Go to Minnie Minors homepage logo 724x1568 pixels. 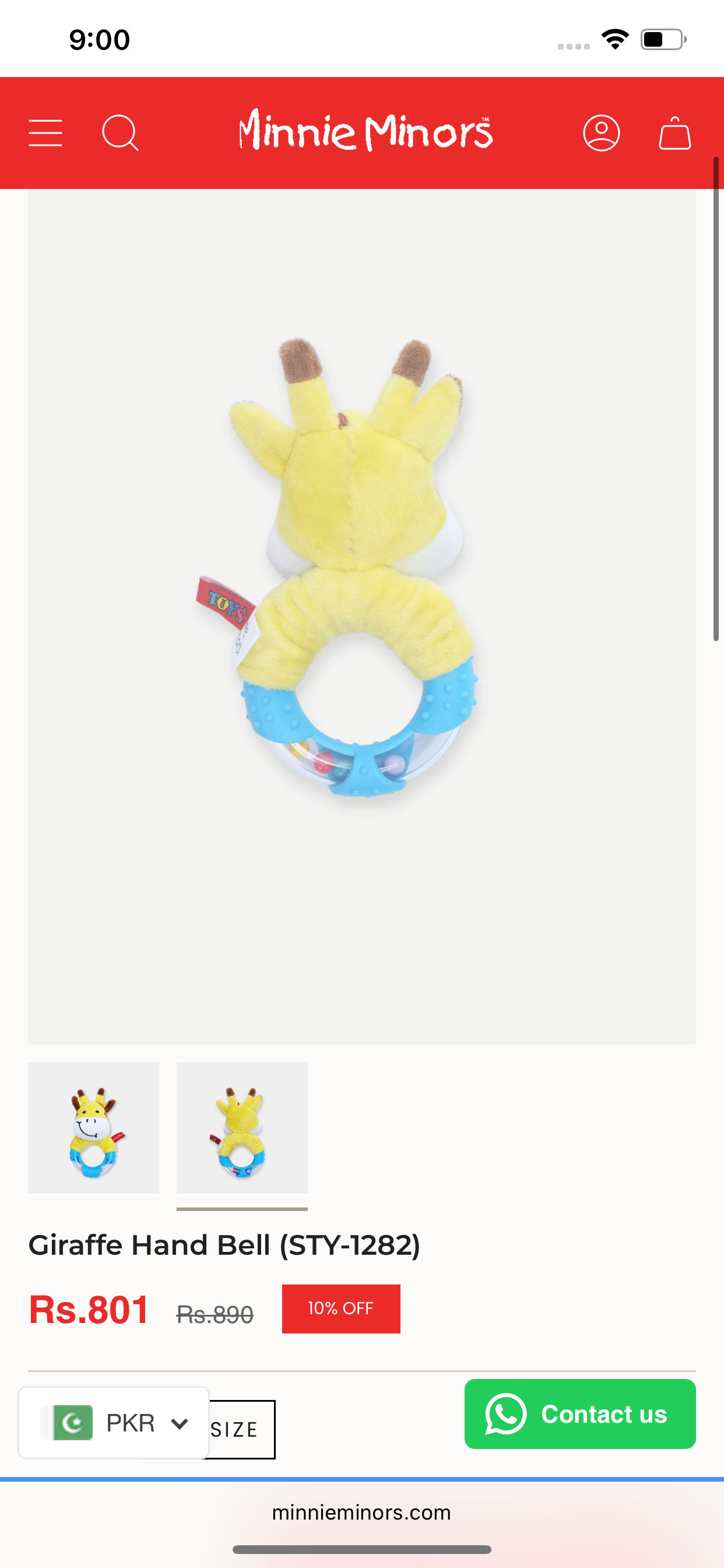[x=365, y=130]
